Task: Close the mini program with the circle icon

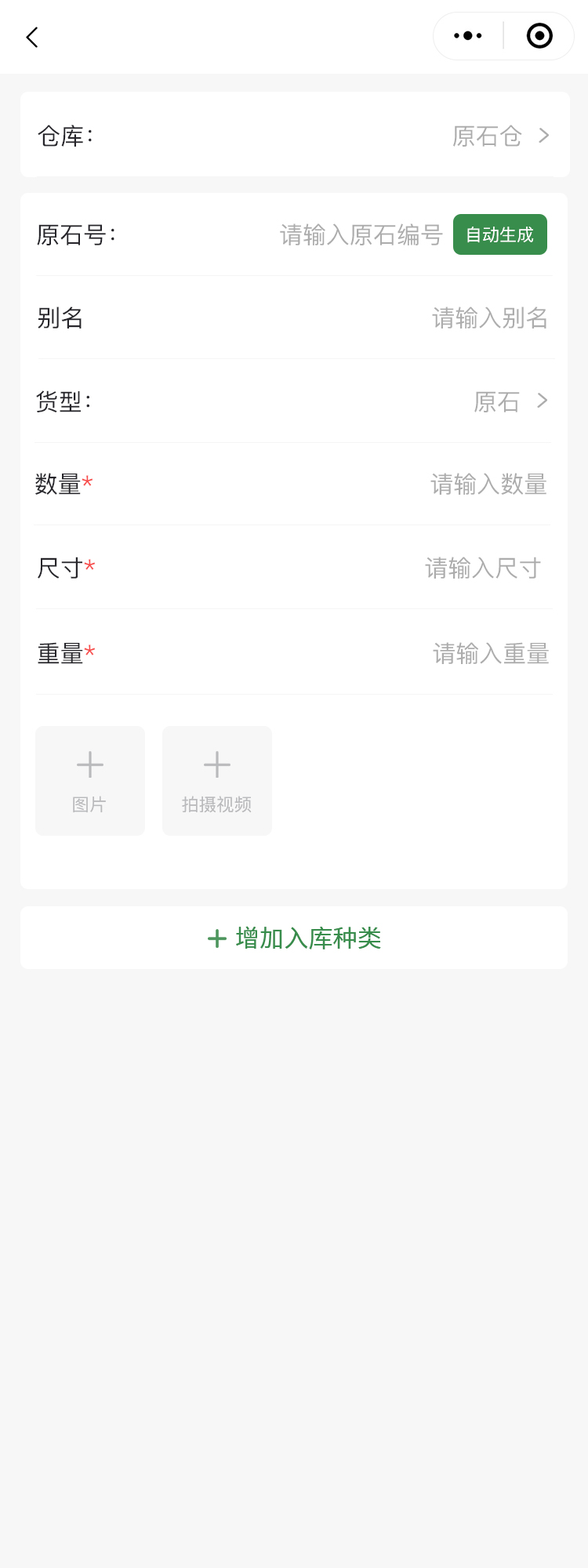Action: [539, 36]
